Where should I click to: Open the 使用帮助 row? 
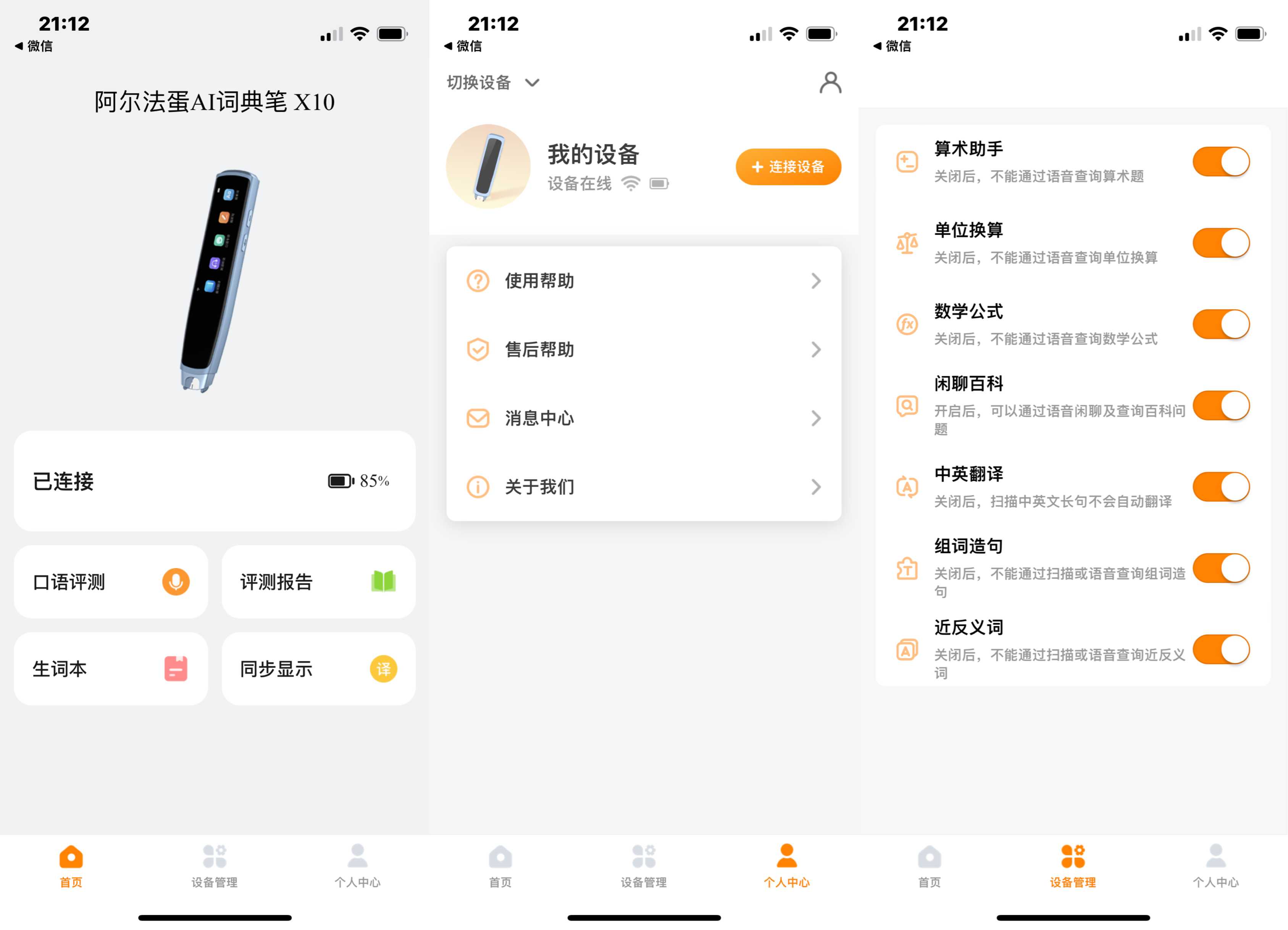point(644,281)
